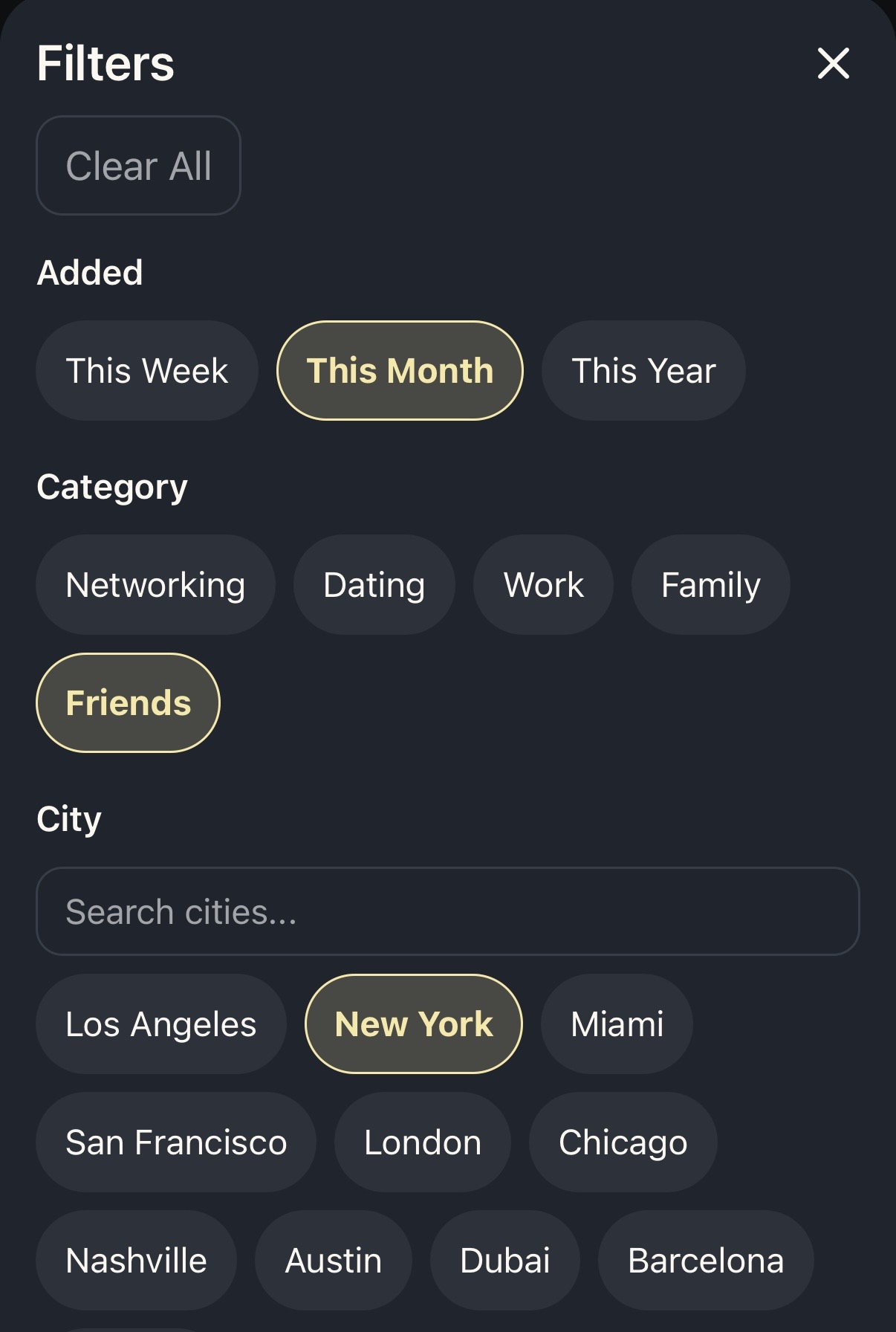Enable the Barcelona city filter

(706, 1260)
